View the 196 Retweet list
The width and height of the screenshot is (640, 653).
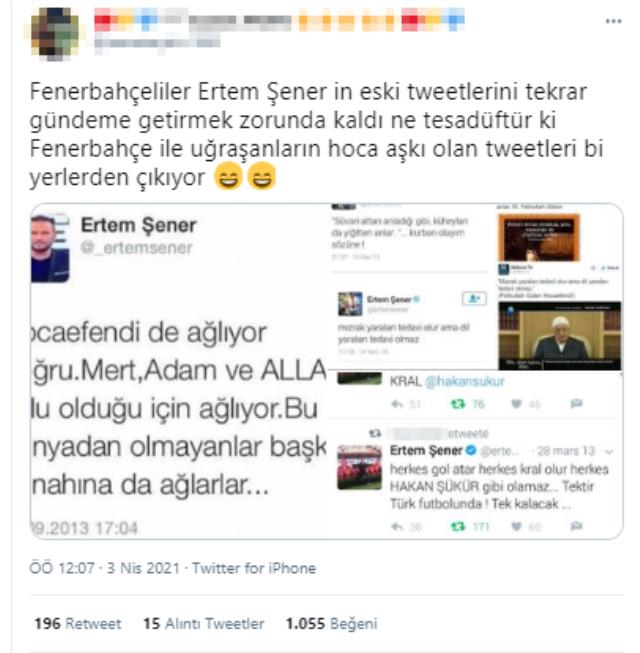(77, 623)
